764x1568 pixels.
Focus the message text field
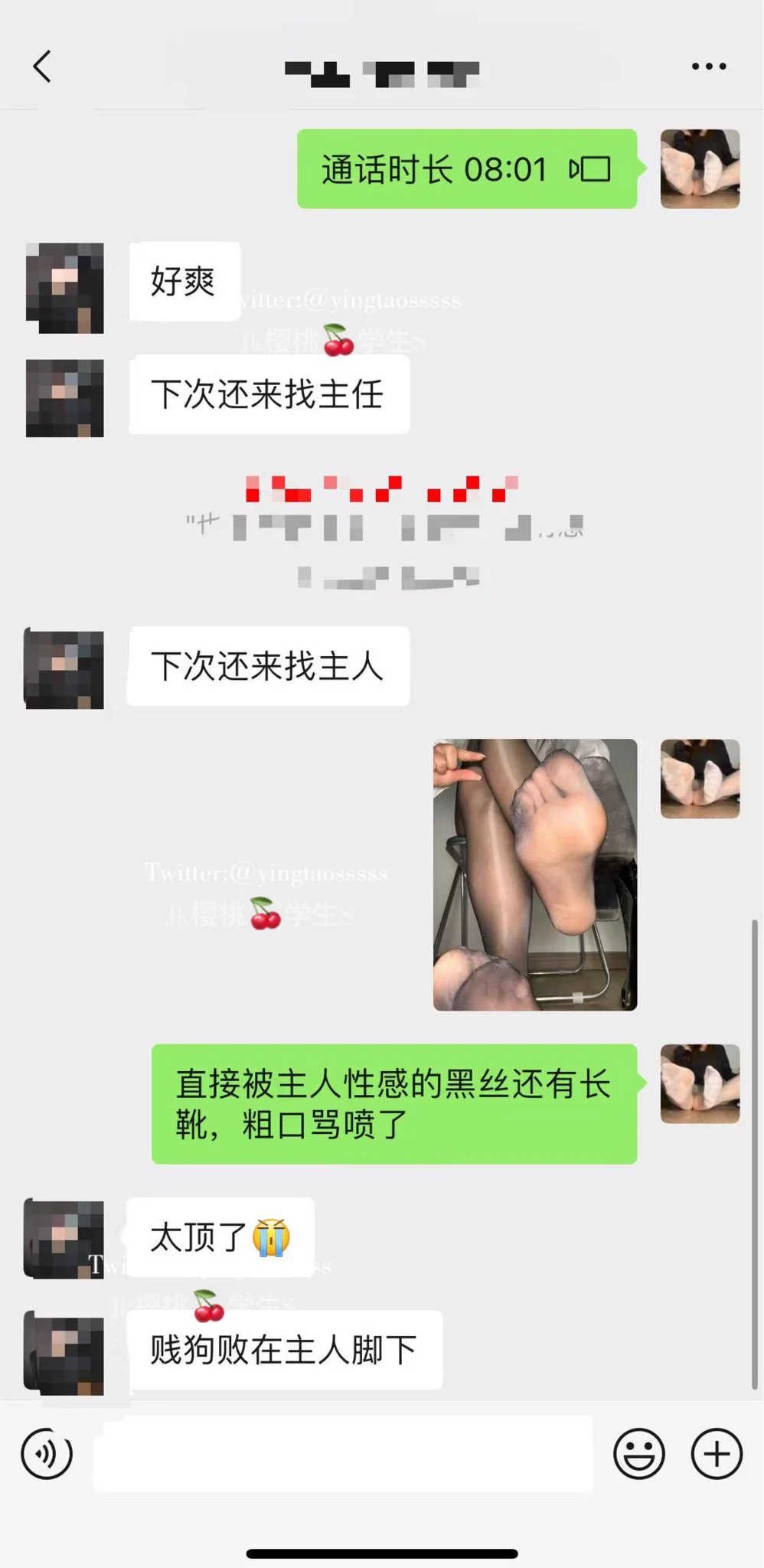[343, 1452]
